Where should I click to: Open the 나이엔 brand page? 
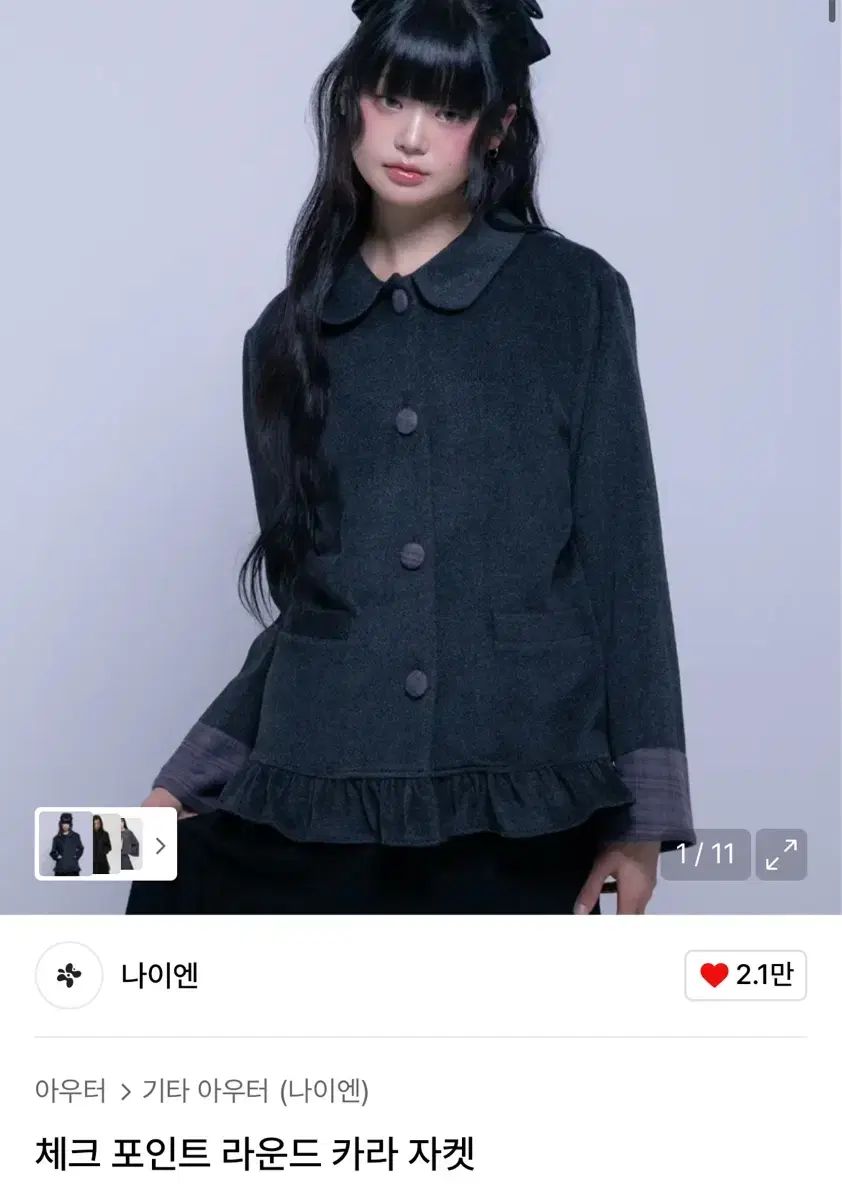point(160,975)
